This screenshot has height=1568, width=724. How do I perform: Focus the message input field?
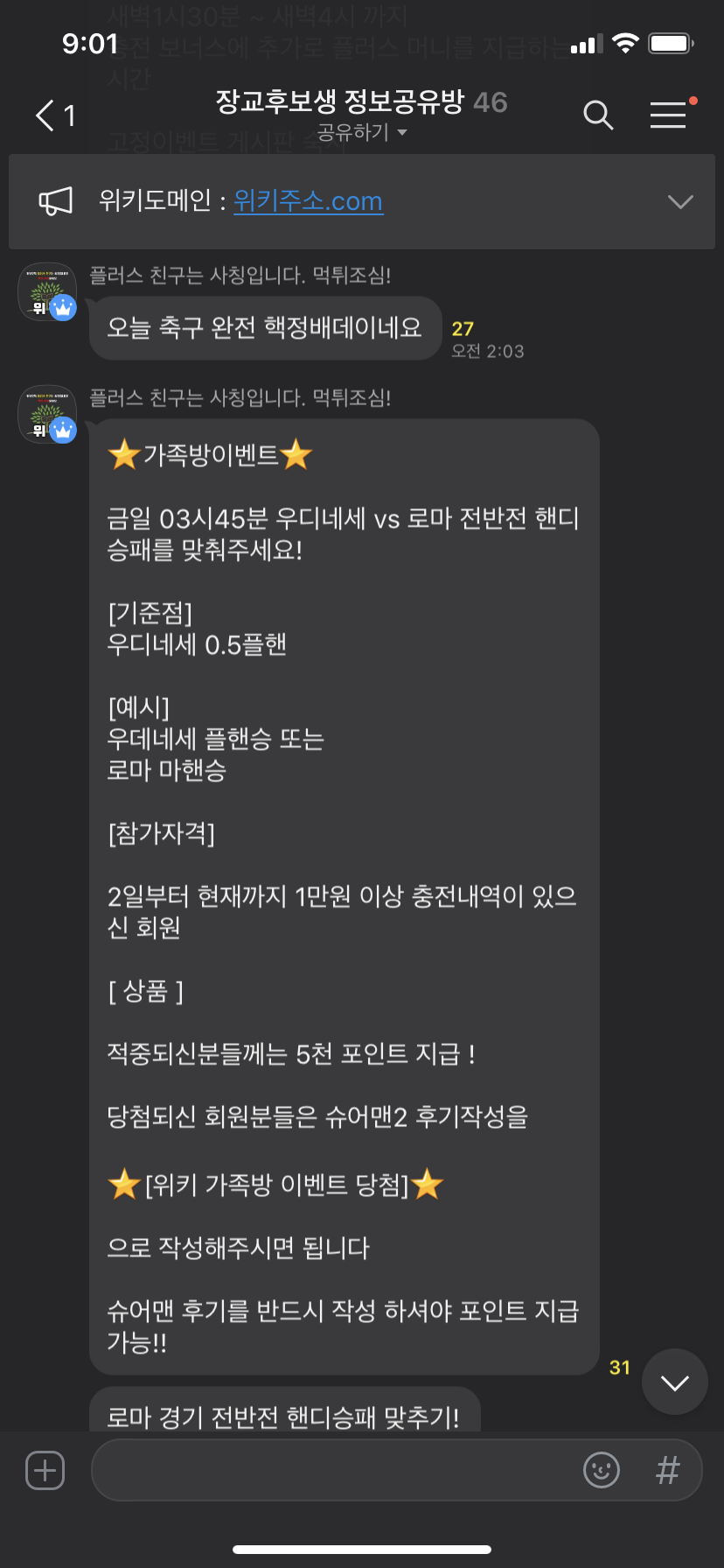click(332, 1470)
